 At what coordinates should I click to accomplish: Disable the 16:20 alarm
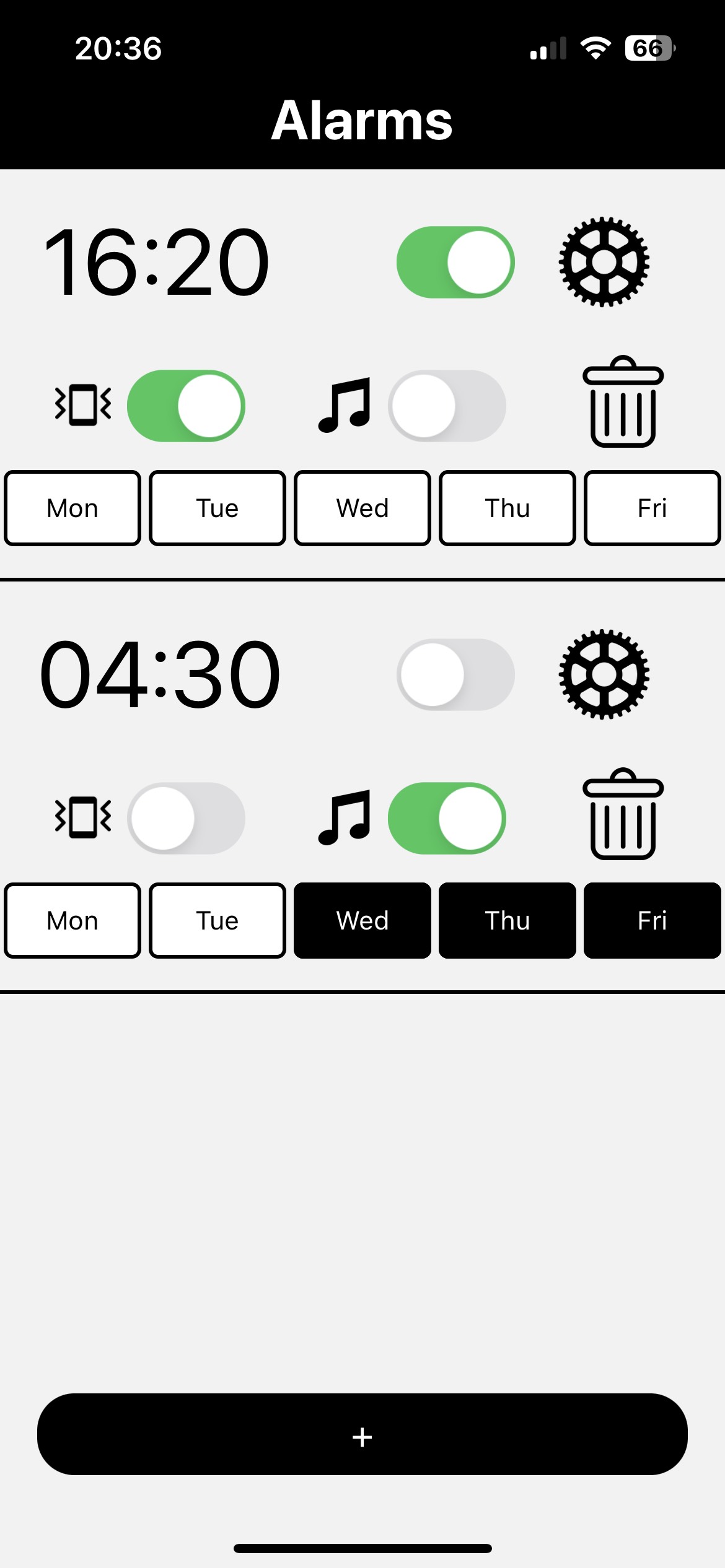tap(455, 262)
